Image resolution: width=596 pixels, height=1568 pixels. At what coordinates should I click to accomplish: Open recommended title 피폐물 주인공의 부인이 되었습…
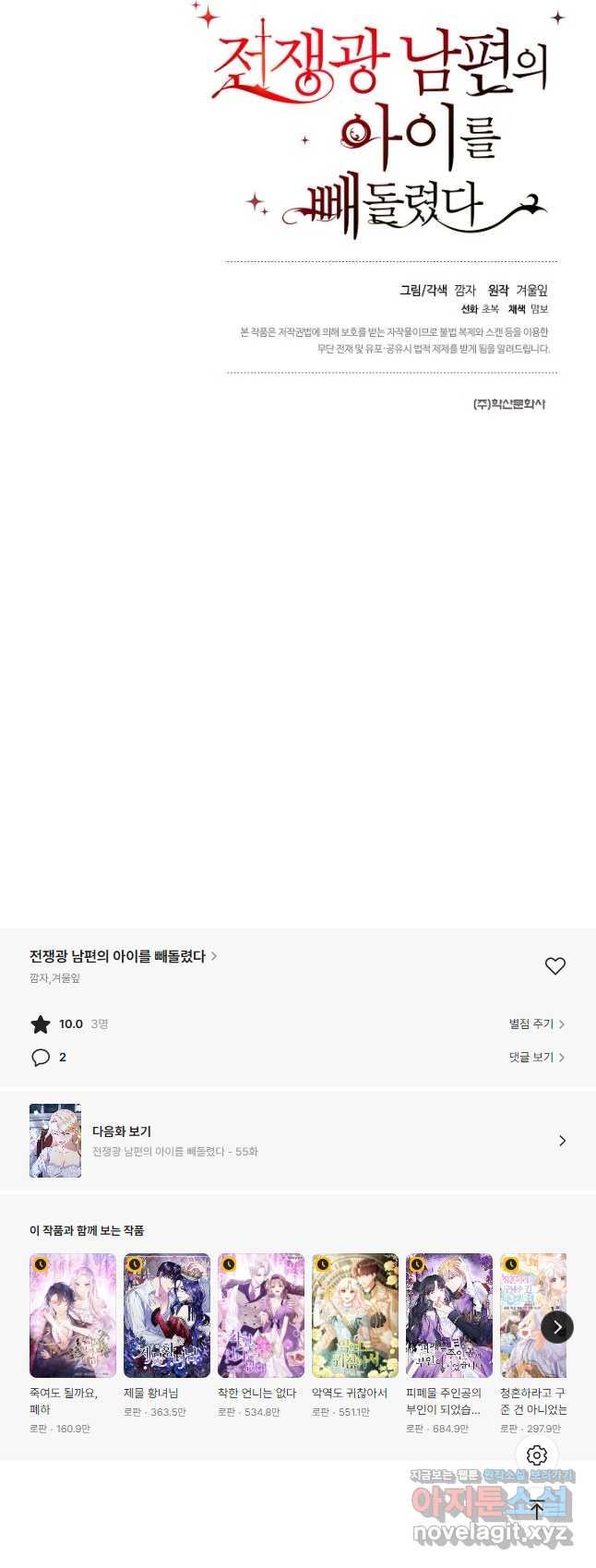[x=449, y=1315]
